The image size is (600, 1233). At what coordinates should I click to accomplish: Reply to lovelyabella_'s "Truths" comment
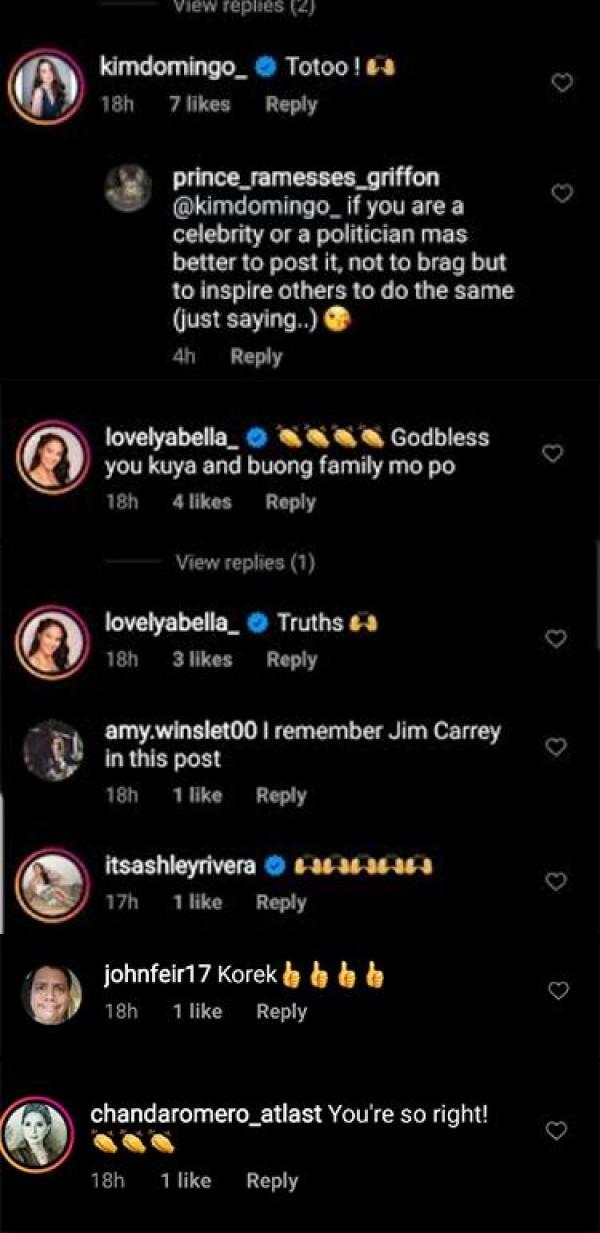click(x=290, y=659)
